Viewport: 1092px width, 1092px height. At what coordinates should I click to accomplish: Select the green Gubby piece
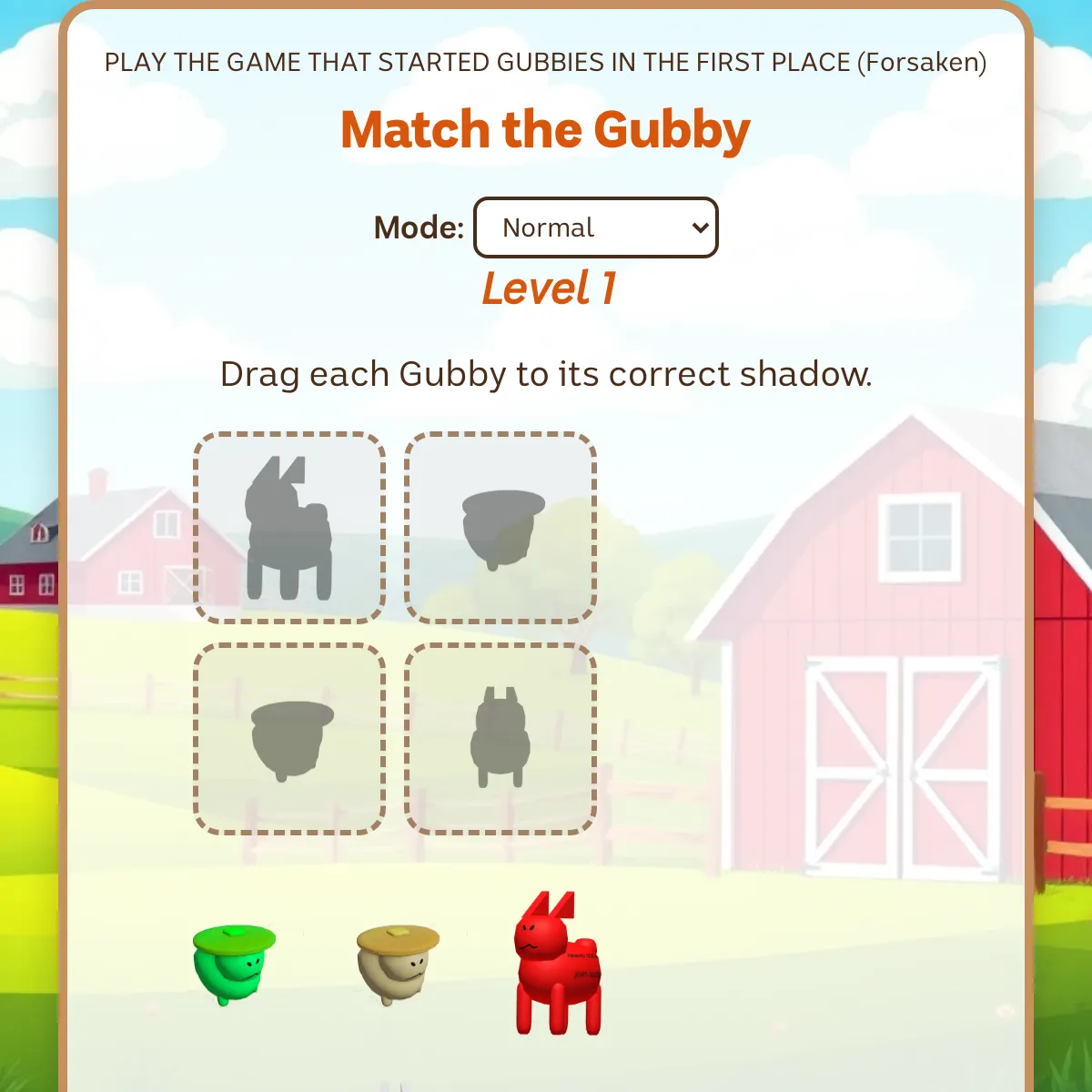233,963
